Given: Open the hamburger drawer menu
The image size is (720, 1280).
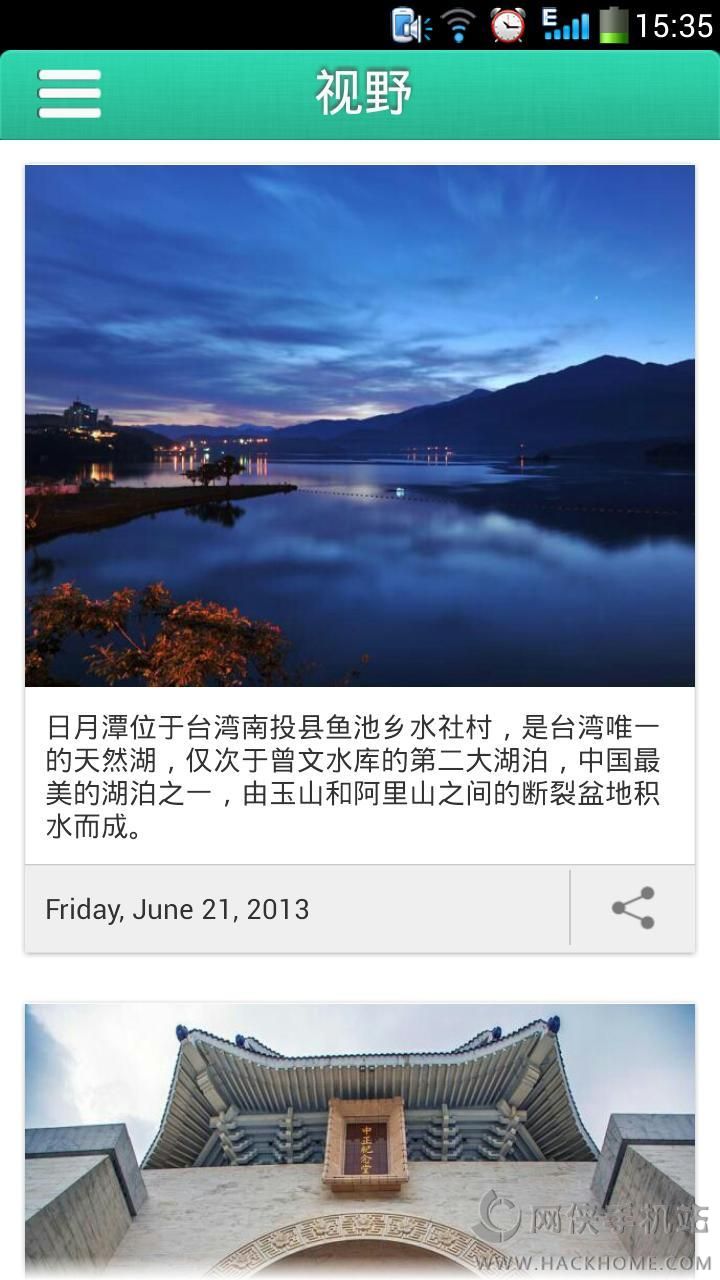Looking at the screenshot, I should click(x=69, y=94).
